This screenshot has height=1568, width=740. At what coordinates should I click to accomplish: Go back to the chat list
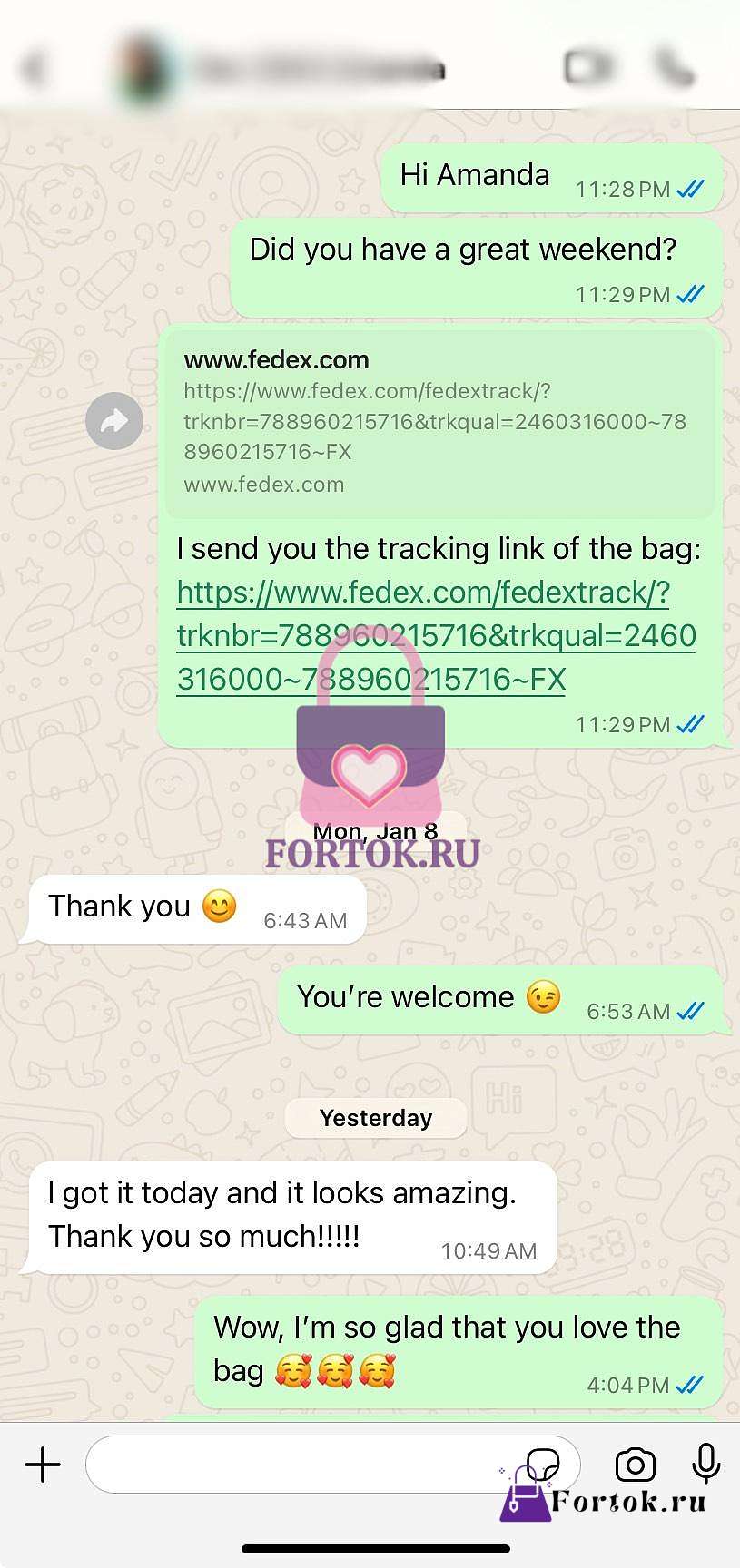tap(34, 68)
